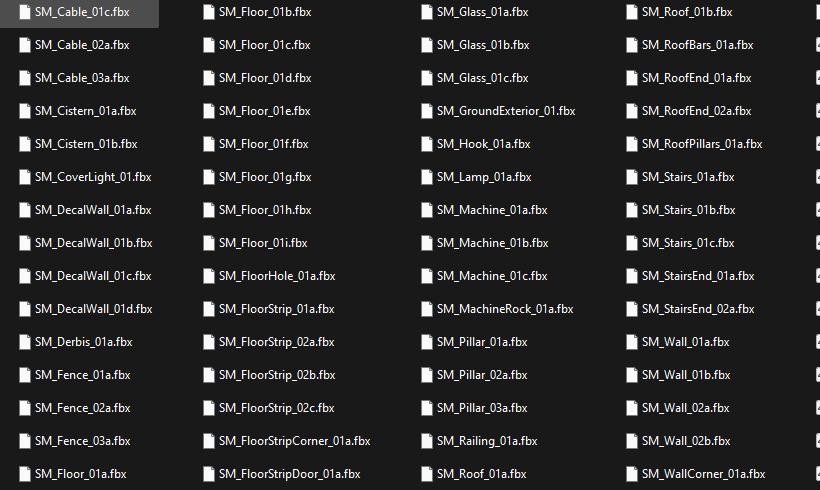Select the SM_FloorHole_01a.fbx file

(x=277, y=276)
